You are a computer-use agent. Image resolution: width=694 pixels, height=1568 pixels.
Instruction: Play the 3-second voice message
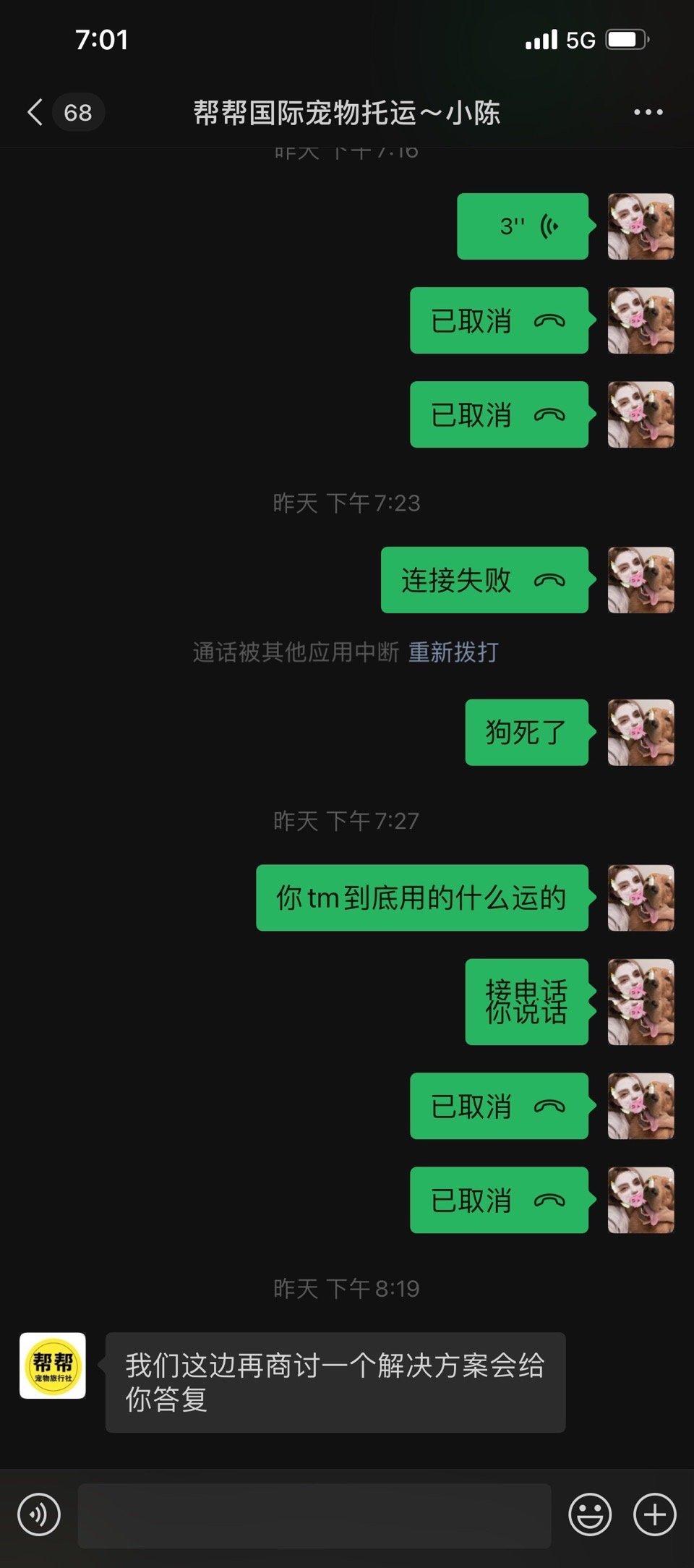(x=523, y=226)
